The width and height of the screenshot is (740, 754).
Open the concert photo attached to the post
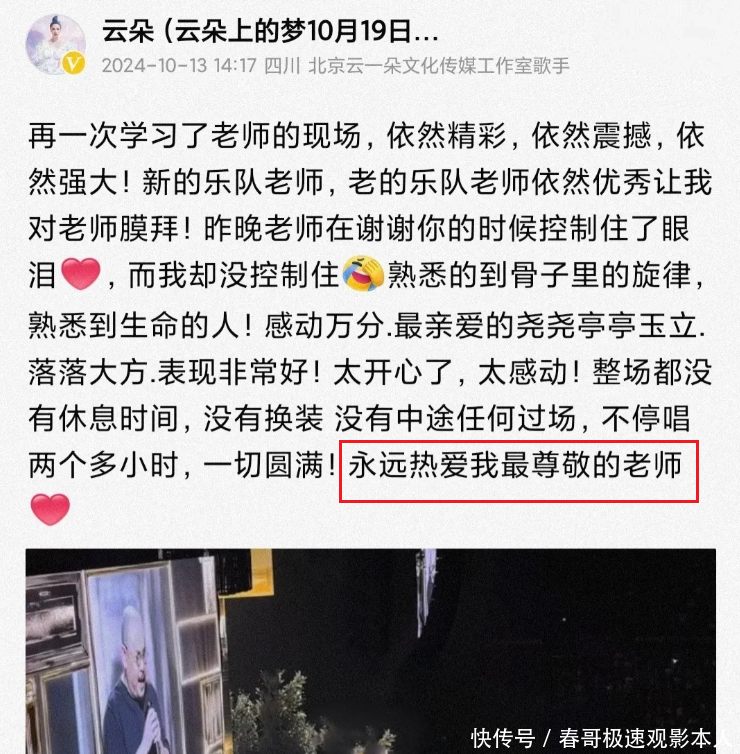[371, 651]
